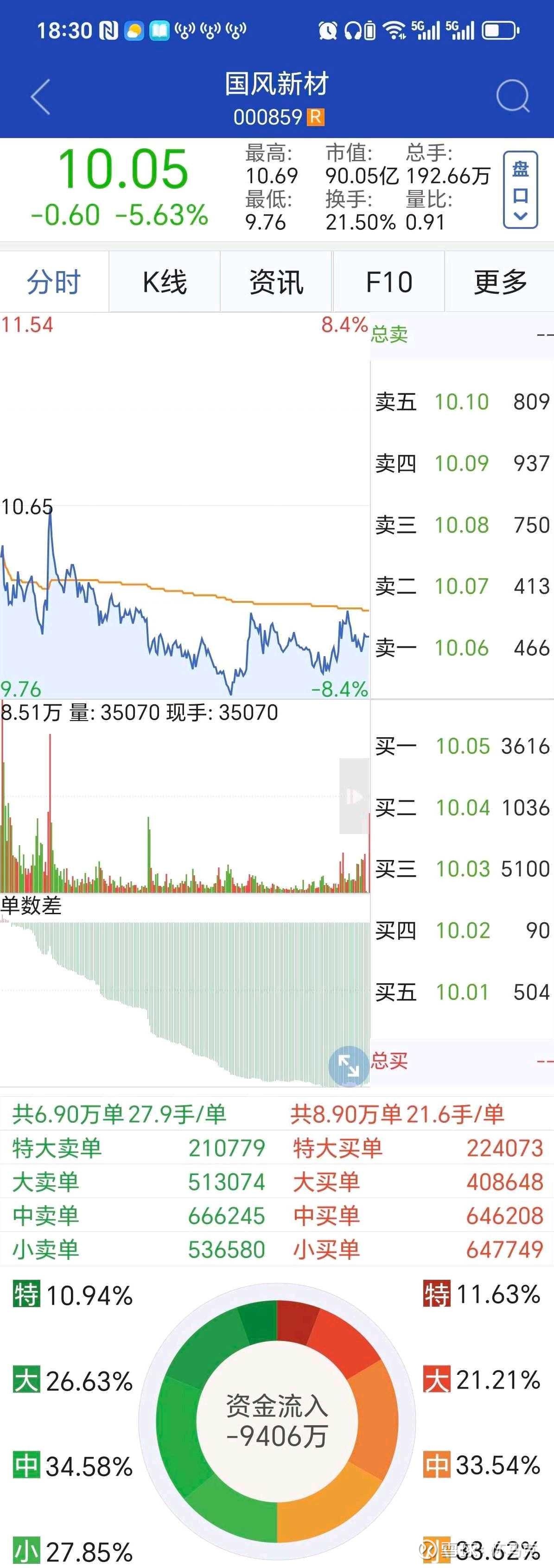554x1568 pixels.
Task: Switch to the K线 tab
Action: click(165, 283)
